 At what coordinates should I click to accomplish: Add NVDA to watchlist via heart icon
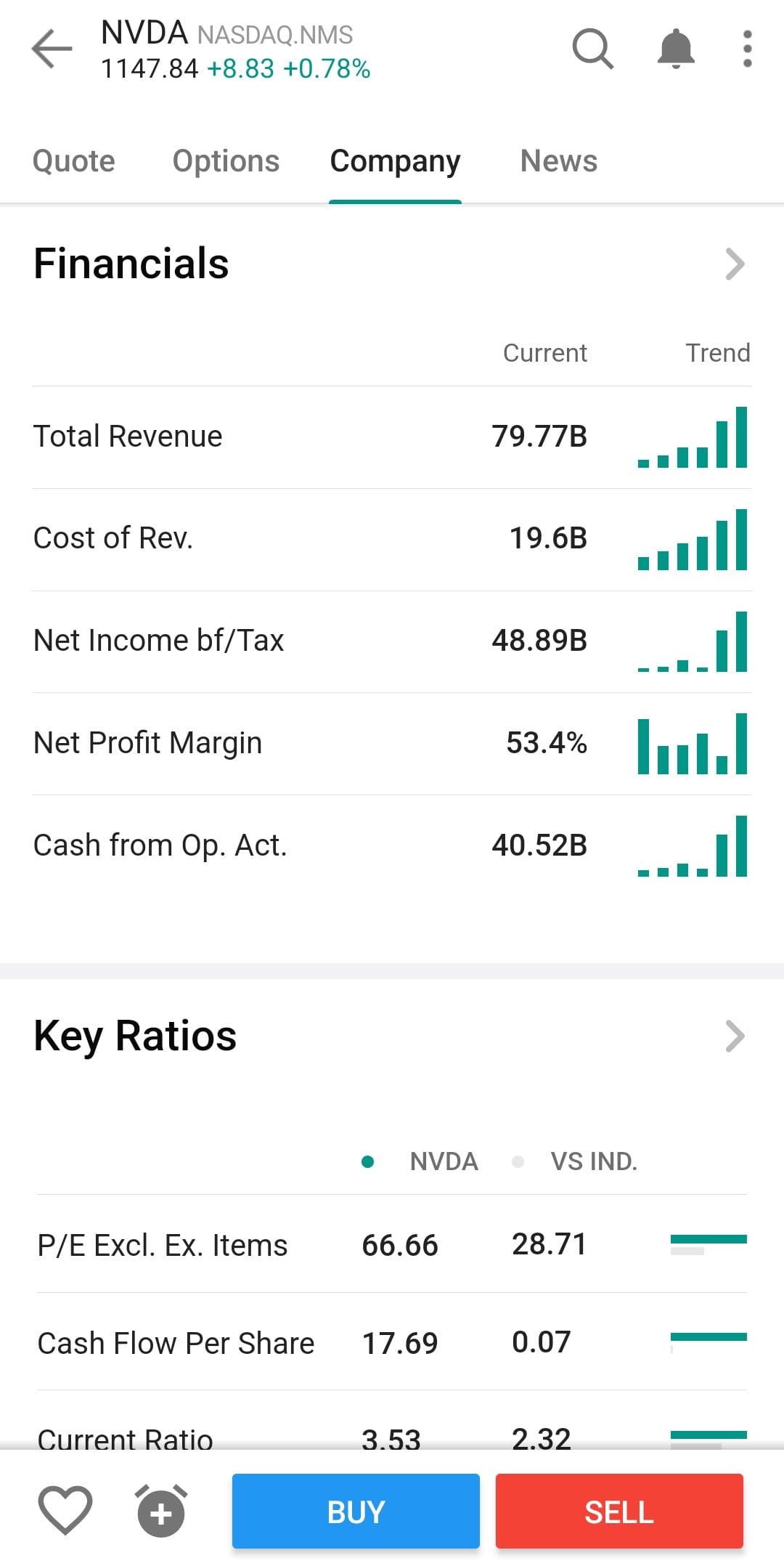coord(65,1511)
